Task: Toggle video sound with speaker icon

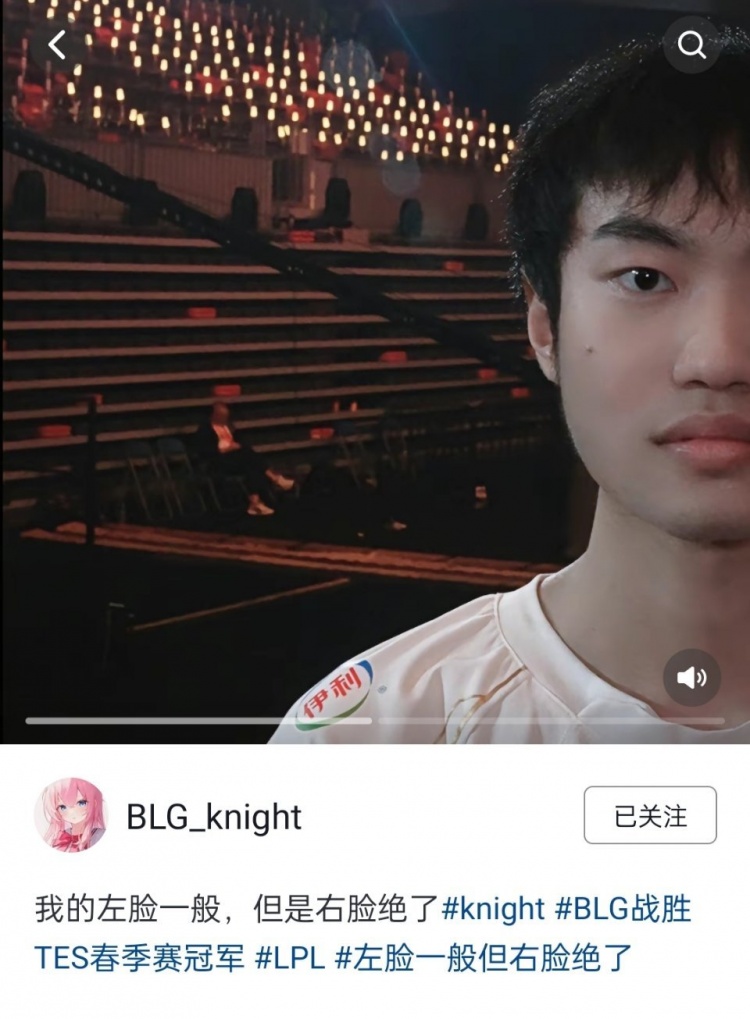Action: click(x=692, y=678)
